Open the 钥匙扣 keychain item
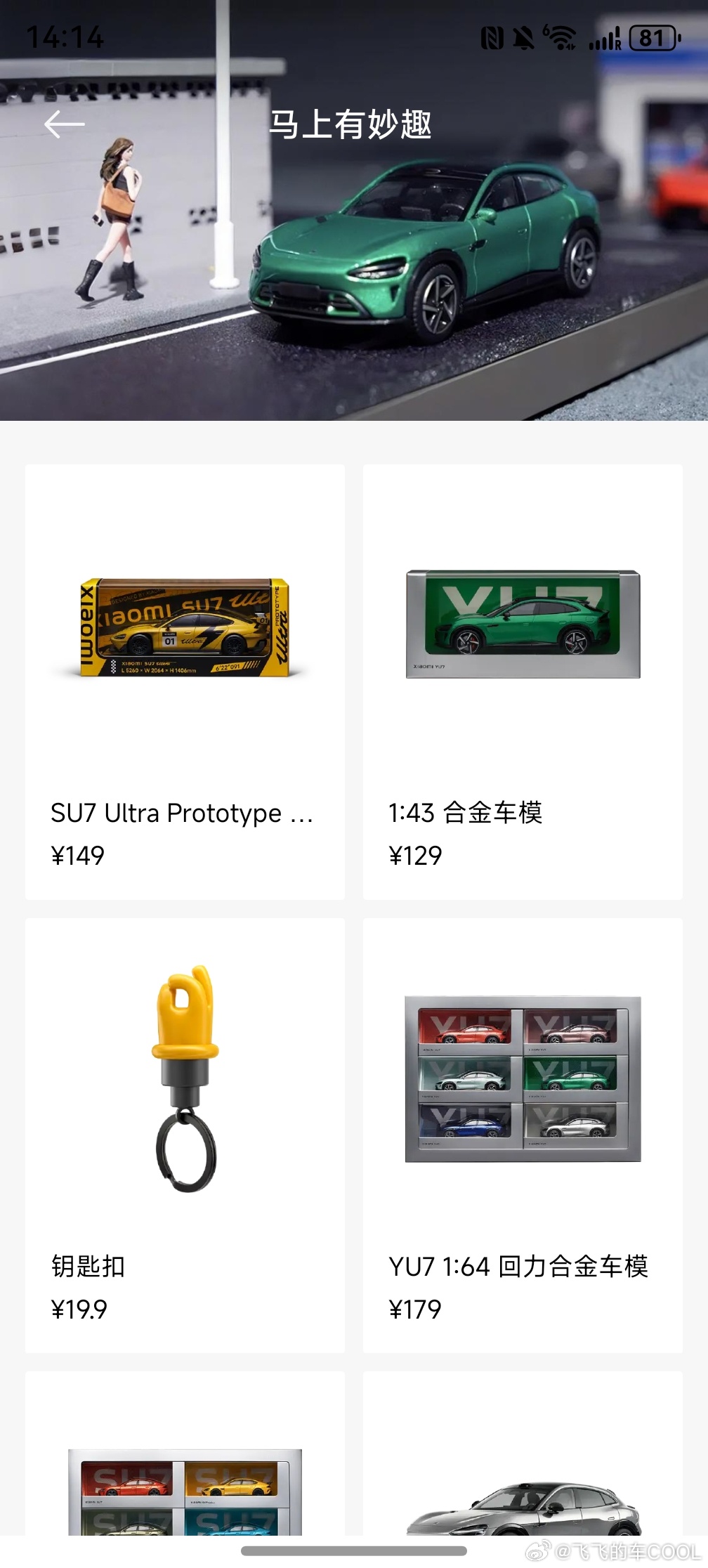The image size is (708, 1568). click(185, 1135)
